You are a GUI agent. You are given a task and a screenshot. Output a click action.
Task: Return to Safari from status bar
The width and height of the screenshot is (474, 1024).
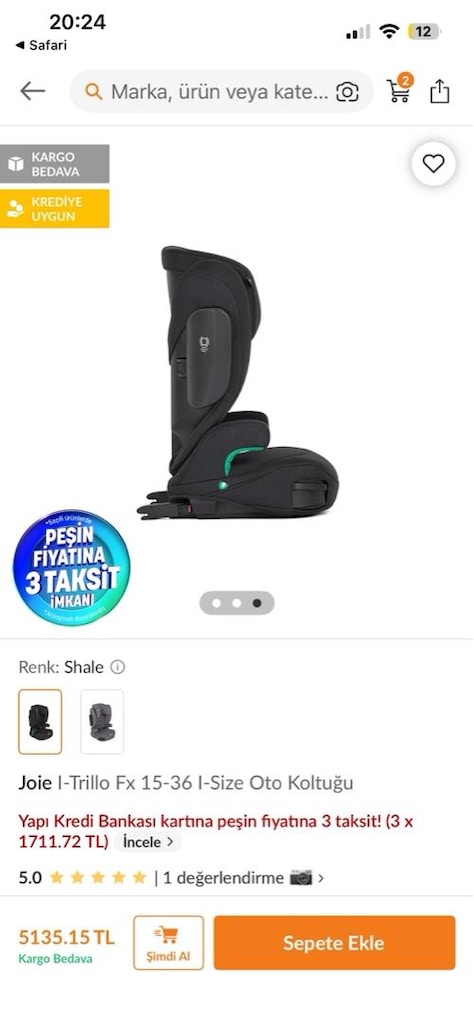click(40, 45)
